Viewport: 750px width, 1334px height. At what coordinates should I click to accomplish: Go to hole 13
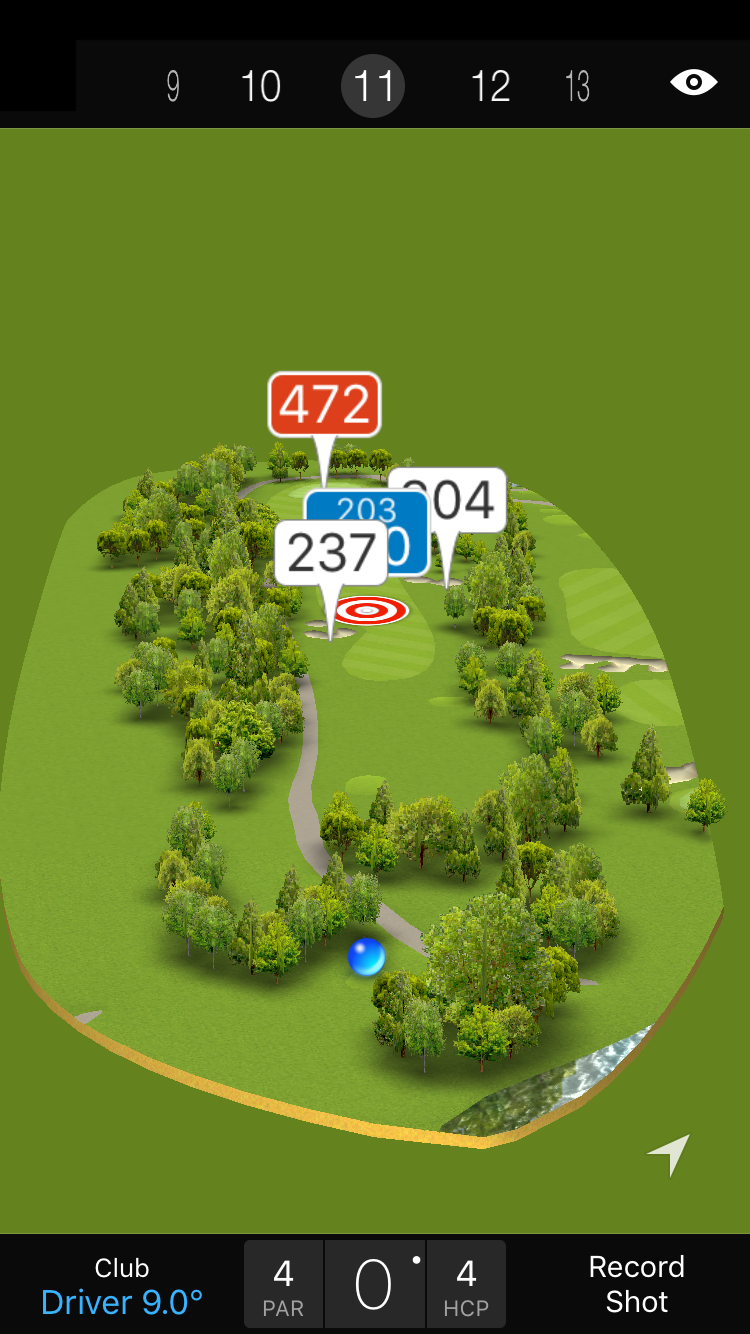(577, 87)
